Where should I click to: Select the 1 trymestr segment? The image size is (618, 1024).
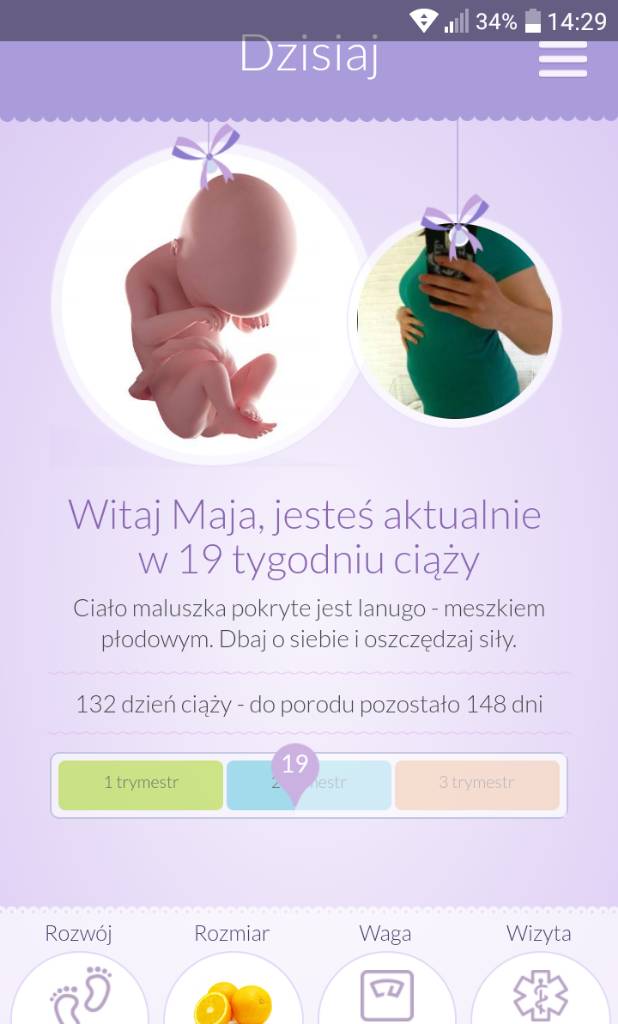(x=141, y=784)
